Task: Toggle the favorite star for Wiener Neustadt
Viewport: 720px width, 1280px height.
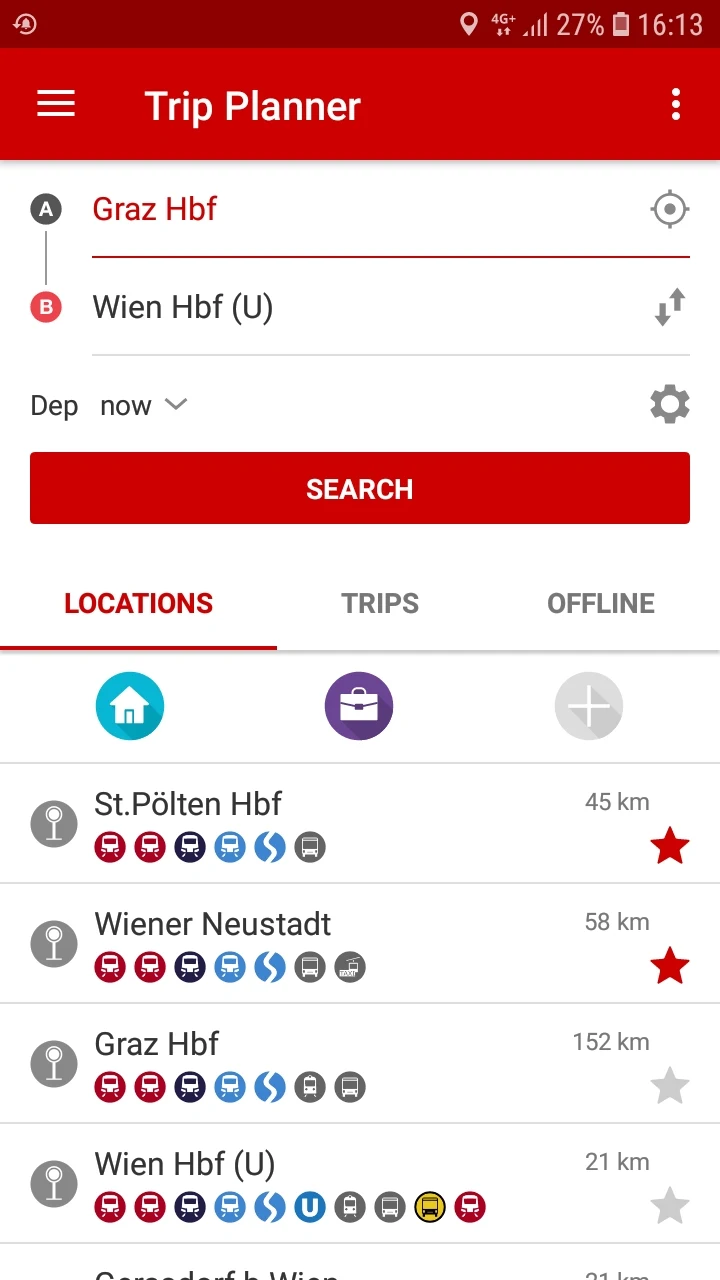Action: pos(670,965)
